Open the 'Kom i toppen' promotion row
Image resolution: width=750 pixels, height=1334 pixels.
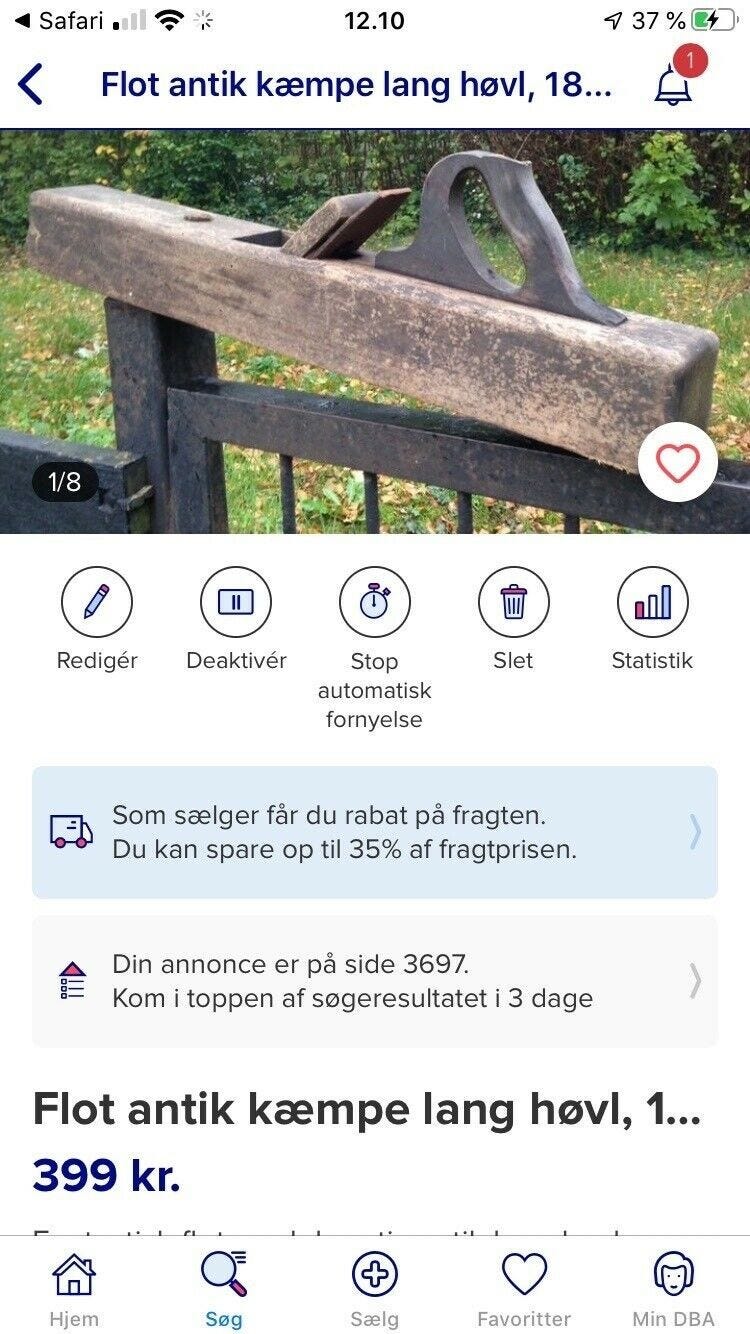click(x=374, y=981)
